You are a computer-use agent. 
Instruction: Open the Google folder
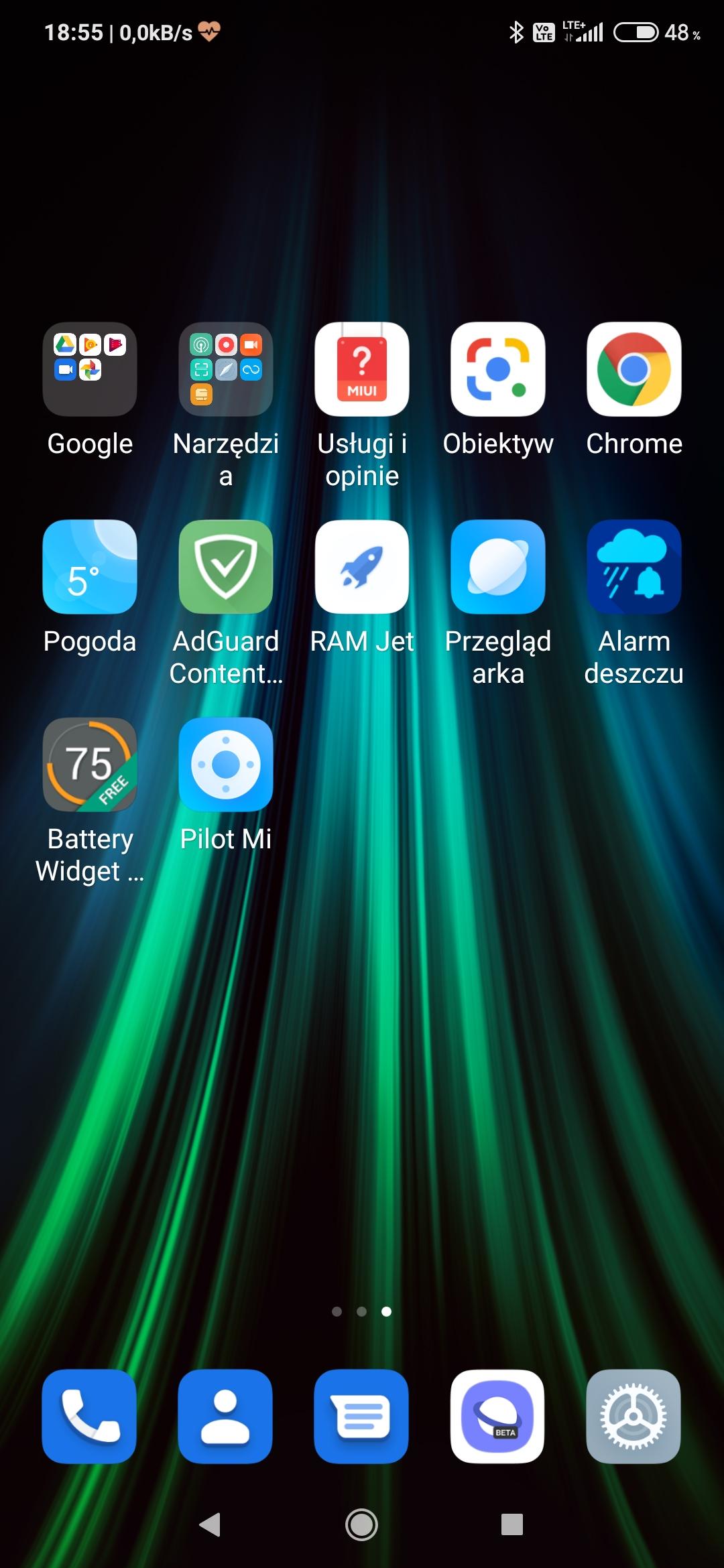tap(90, 369)
